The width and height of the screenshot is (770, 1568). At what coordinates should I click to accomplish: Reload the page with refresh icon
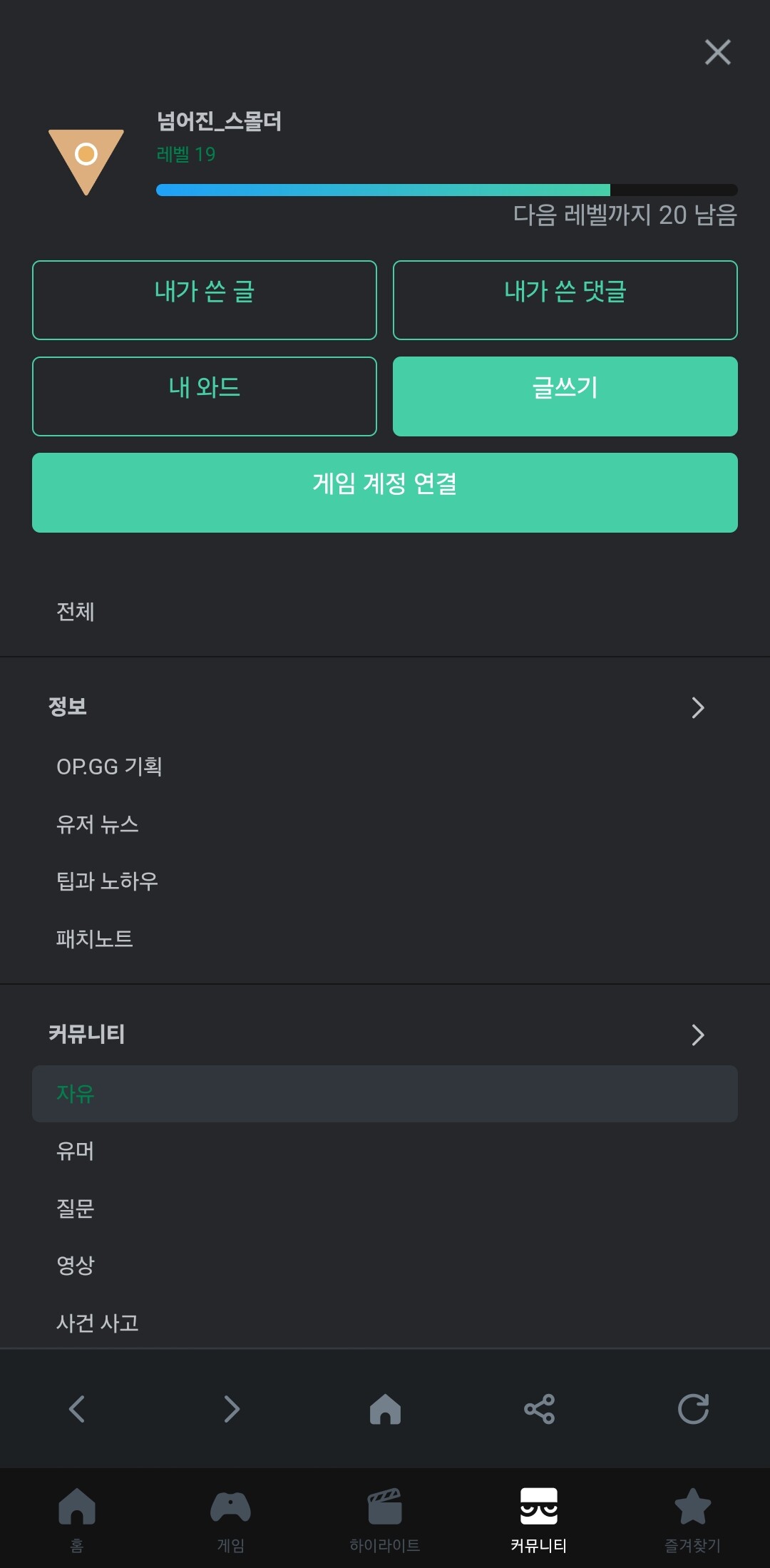(x=693, y=1409)
